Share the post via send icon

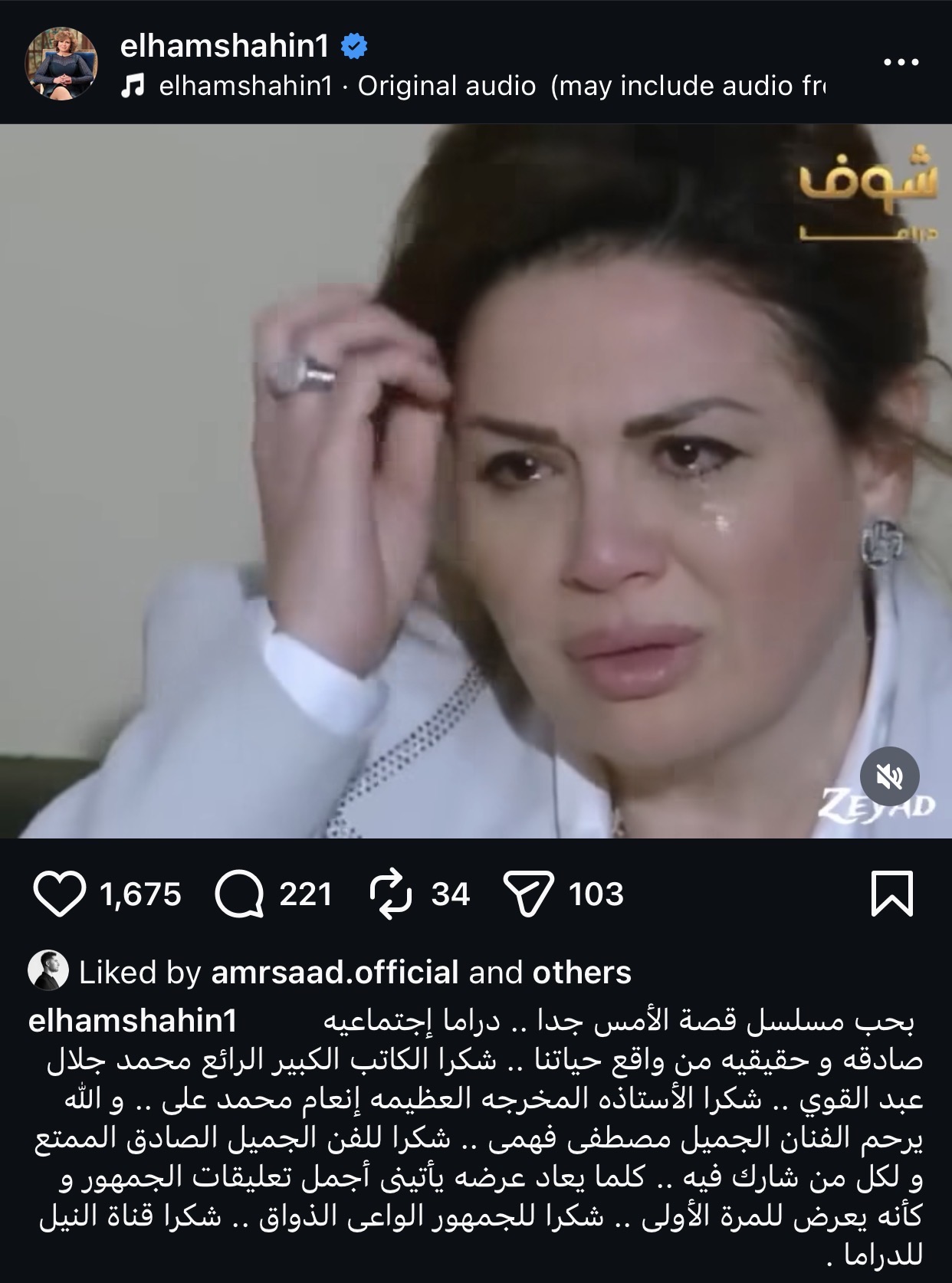[529, 894]
